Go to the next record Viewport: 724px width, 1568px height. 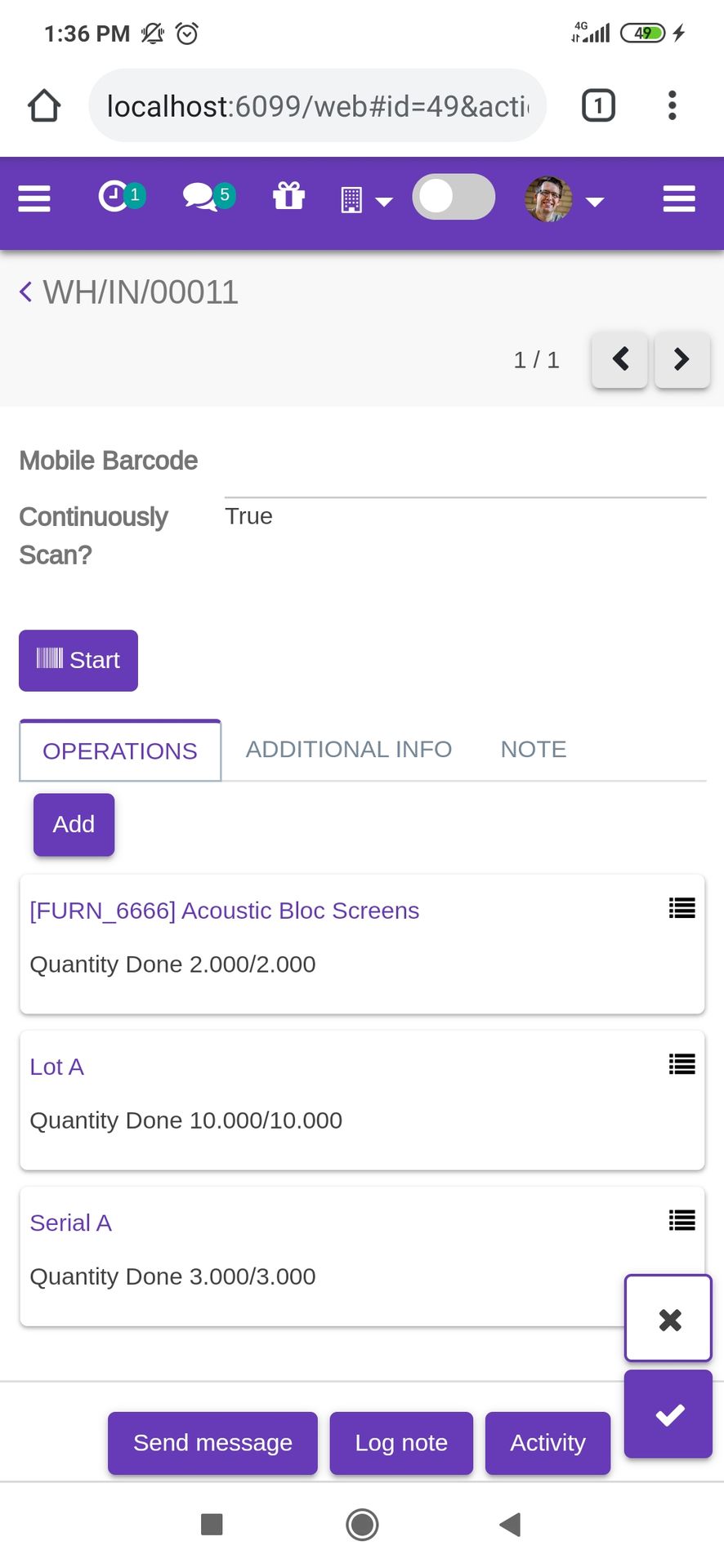[682, 359]
